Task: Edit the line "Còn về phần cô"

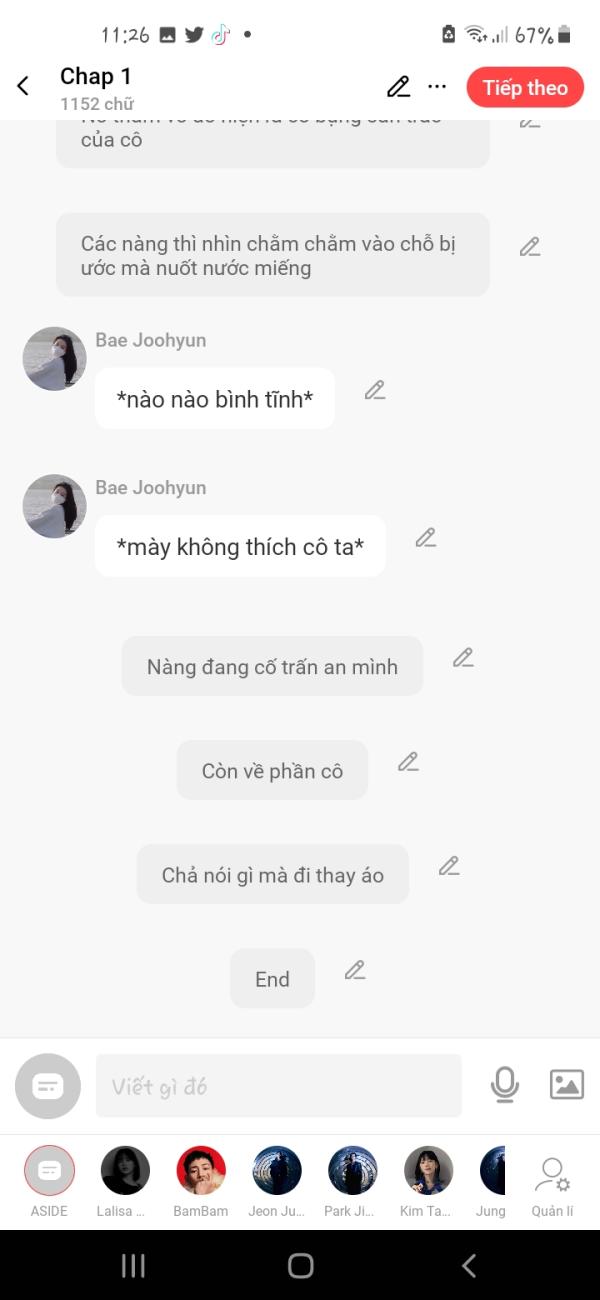Action: 408,762
